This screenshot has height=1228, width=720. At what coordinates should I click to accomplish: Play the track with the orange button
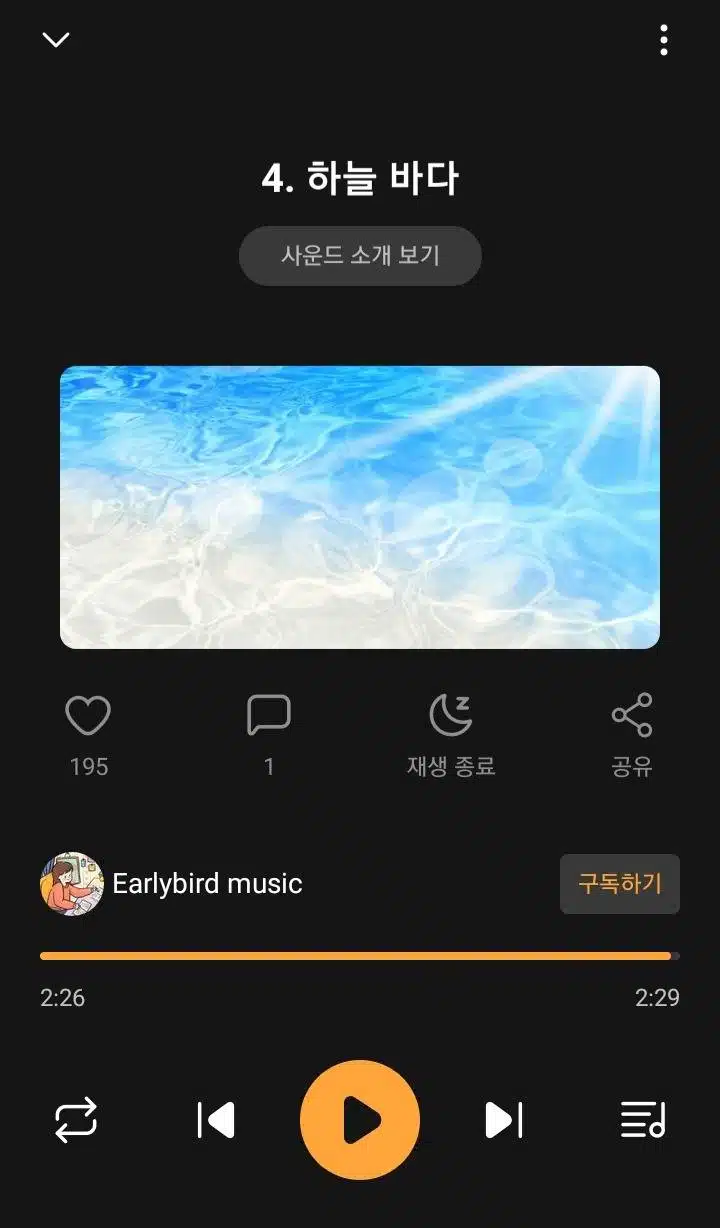point(360,1120)
